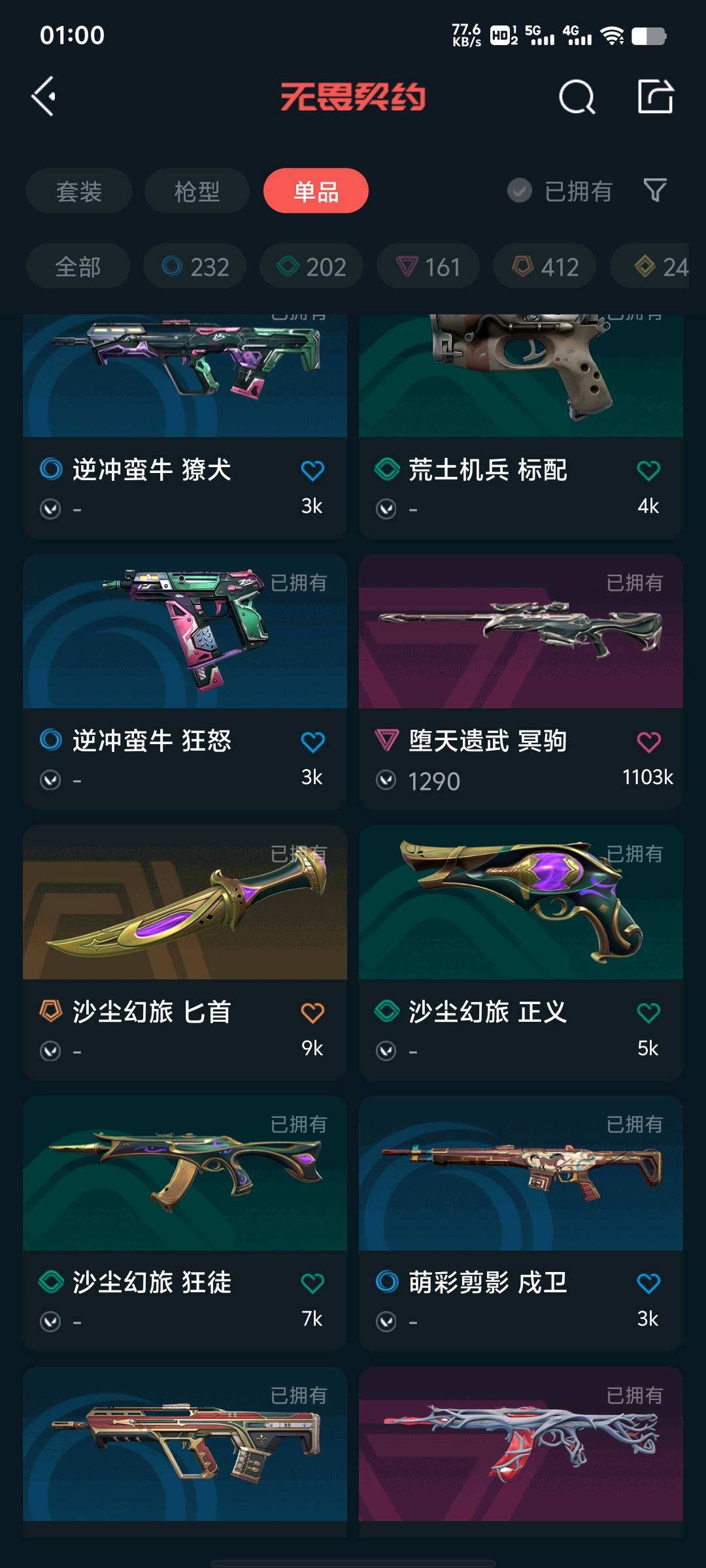This screenshot has width=706, height=1568.
Task: Go back using the top-left arrow
Action: [x=44, y=97]
